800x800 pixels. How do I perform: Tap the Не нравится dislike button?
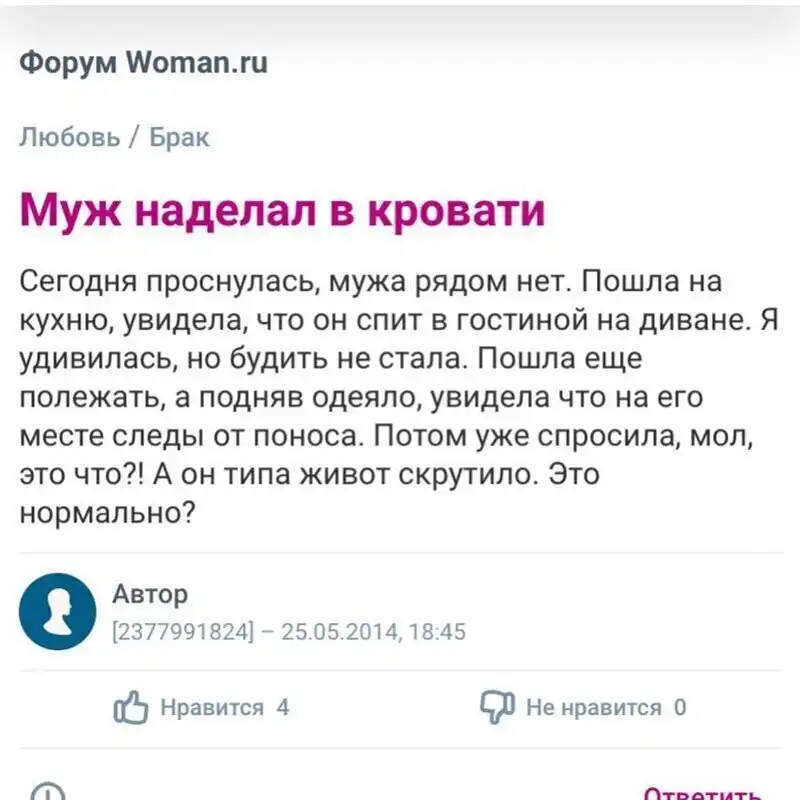pyautogui.click(x=583, y=708)
